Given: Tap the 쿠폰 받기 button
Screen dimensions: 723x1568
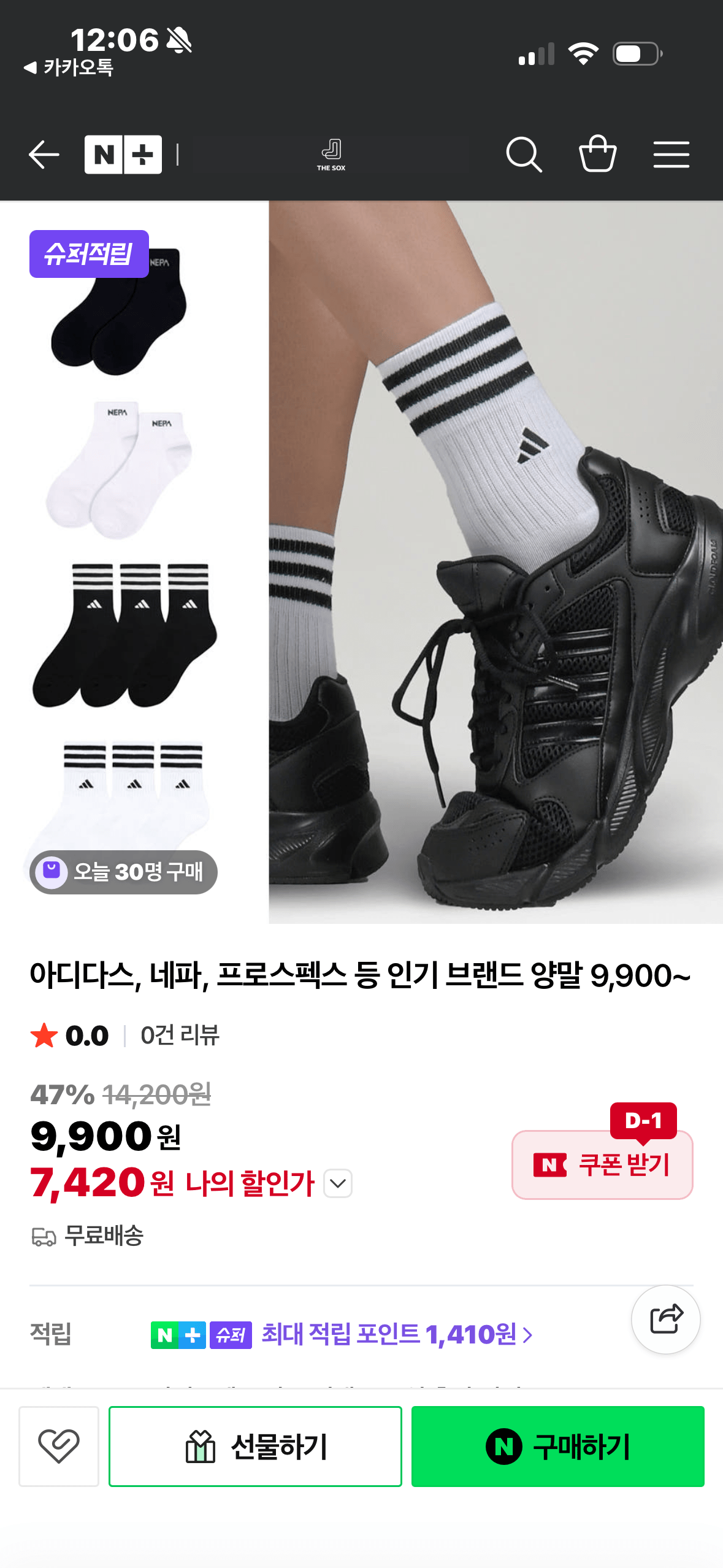Looking at the screenshot, I should point(602,1164).
